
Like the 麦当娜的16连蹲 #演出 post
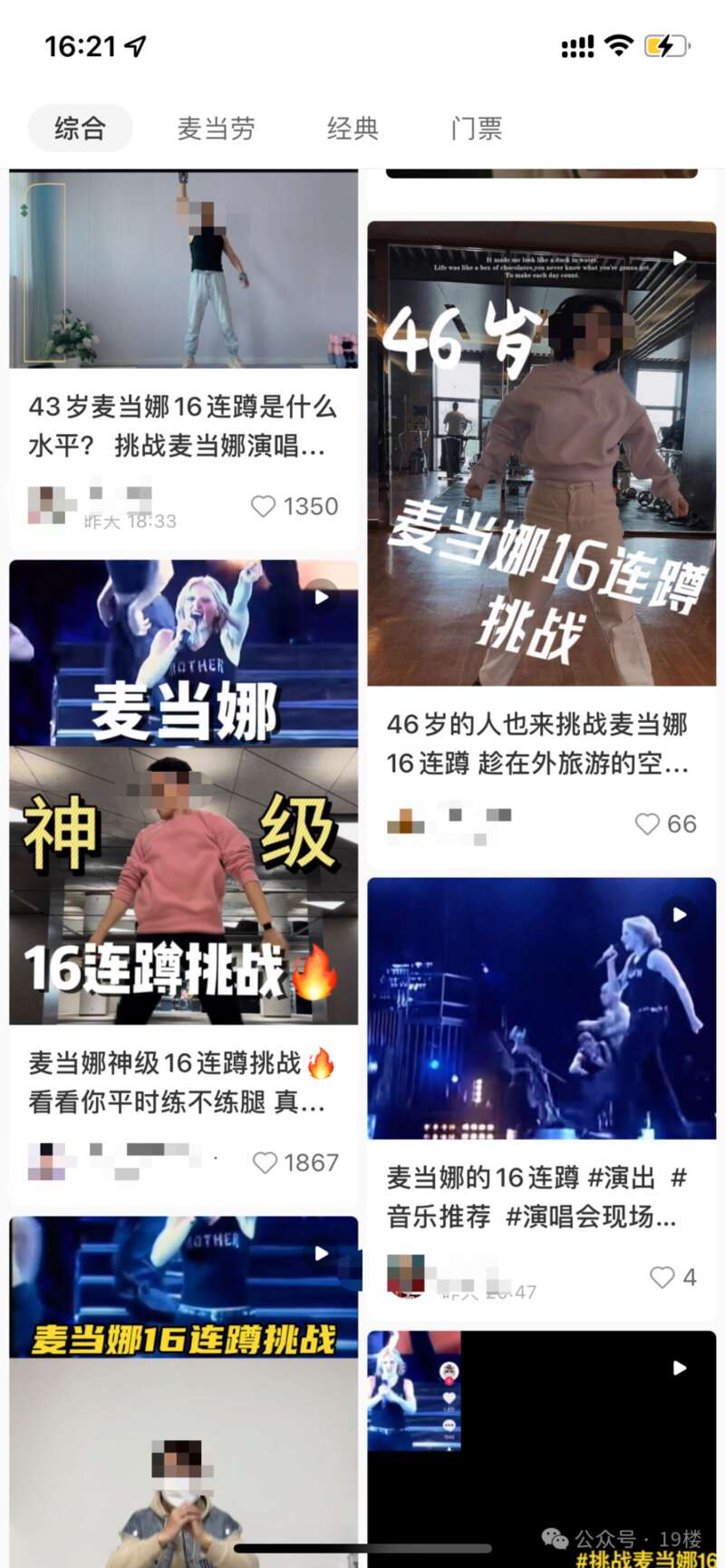pyautogui.click(x=662, y=1276)
